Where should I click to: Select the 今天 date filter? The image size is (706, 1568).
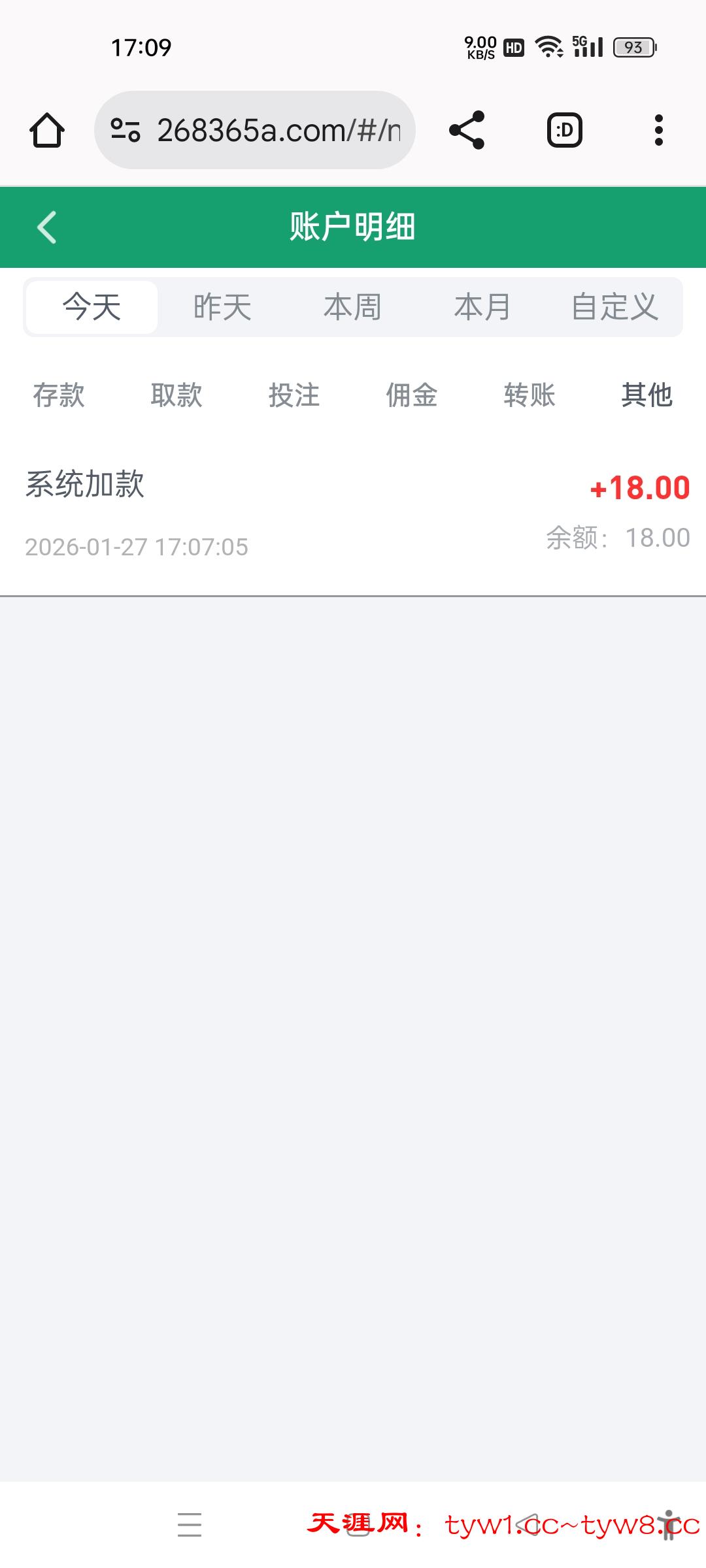click(92, 307)
